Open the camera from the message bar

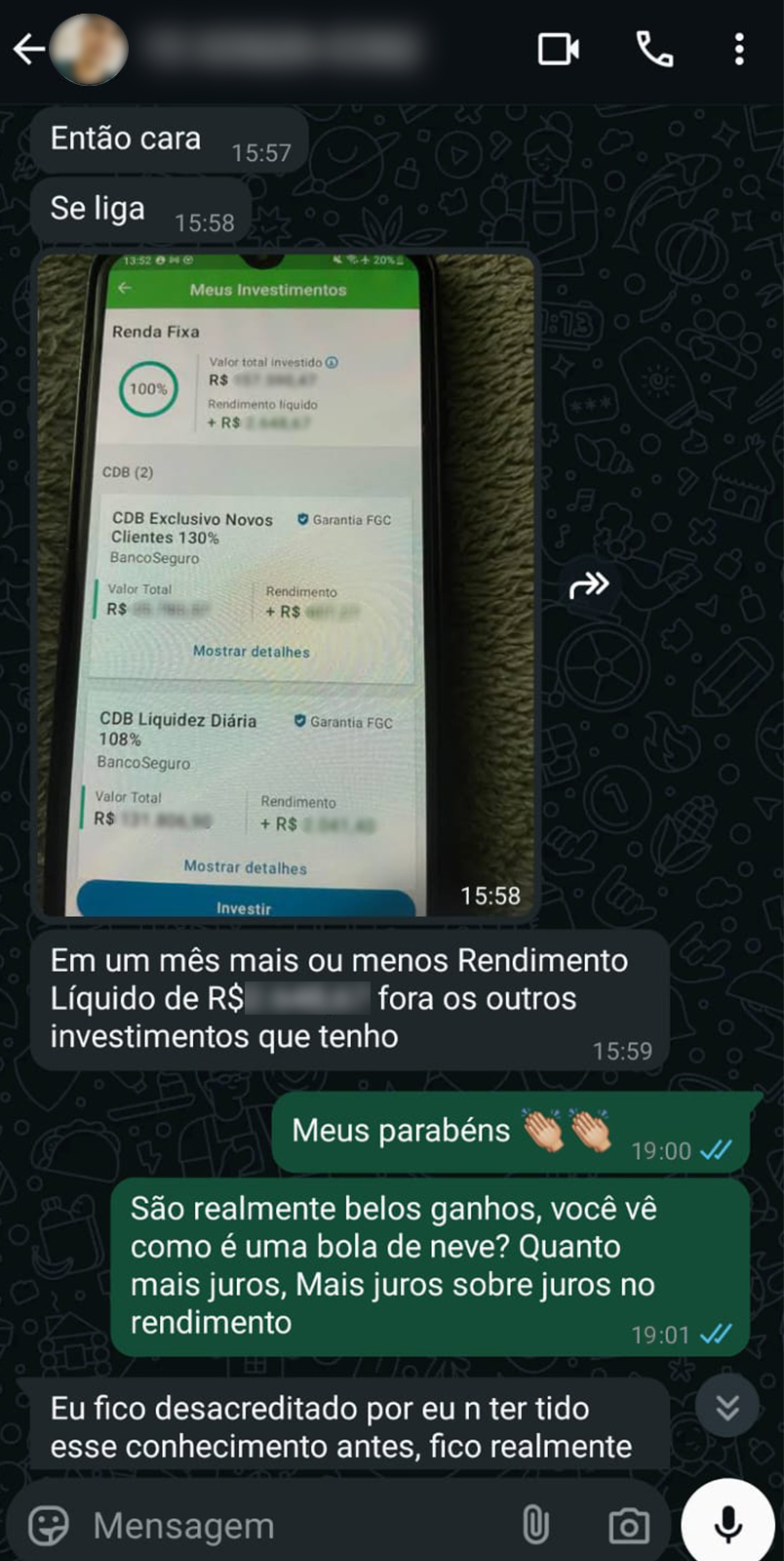pyautogui.click(x=629, y=1525)
